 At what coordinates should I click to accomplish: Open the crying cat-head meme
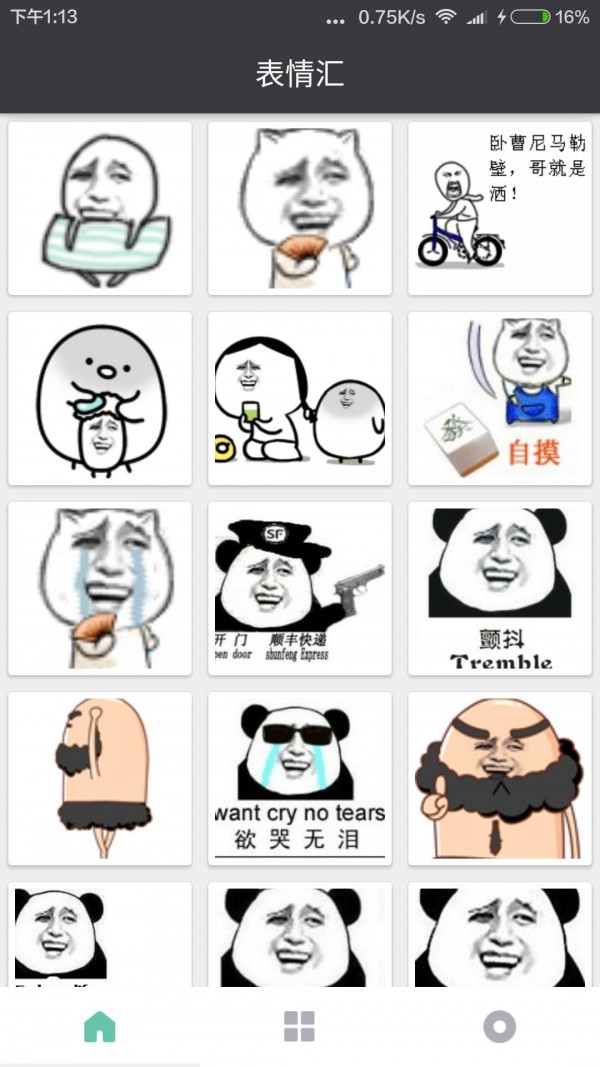pyautogui.click(x=100, y=589)
